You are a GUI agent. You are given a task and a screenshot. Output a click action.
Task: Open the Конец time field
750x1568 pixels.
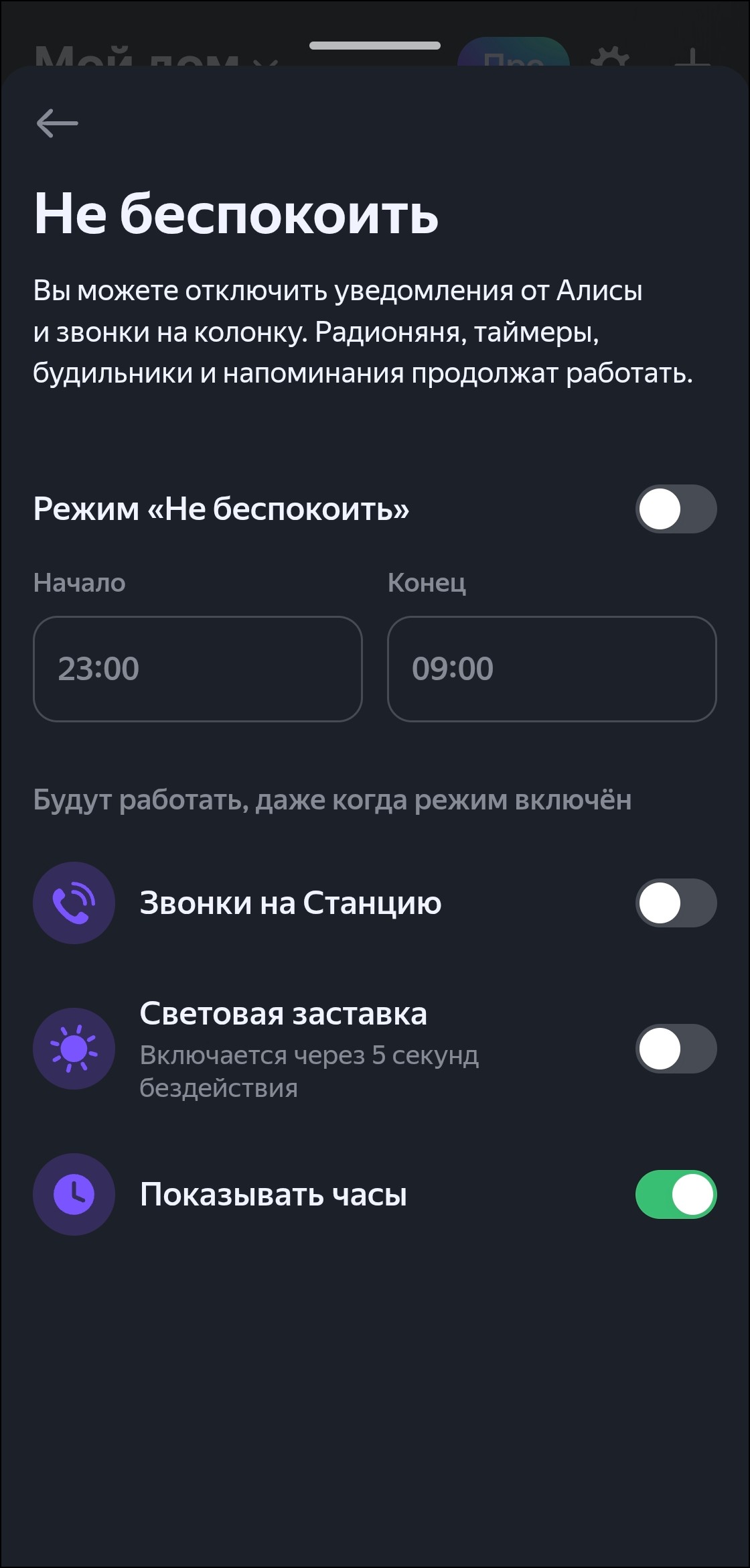click(x=552, y=669)
